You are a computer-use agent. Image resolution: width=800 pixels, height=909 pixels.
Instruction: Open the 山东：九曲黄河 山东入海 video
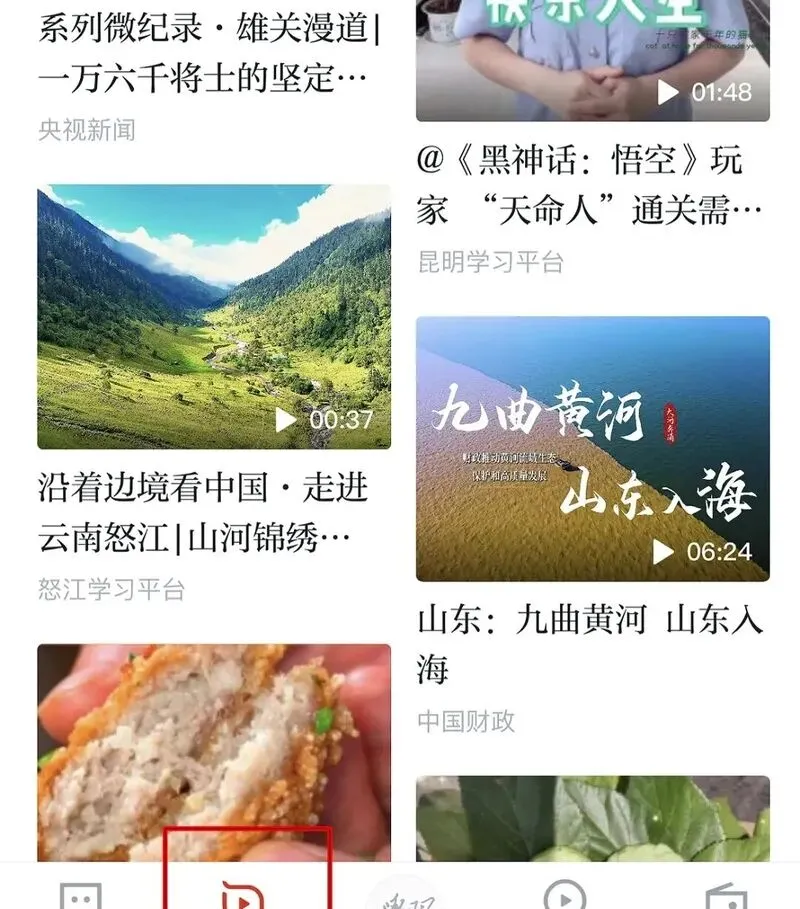tap(592, 449)
